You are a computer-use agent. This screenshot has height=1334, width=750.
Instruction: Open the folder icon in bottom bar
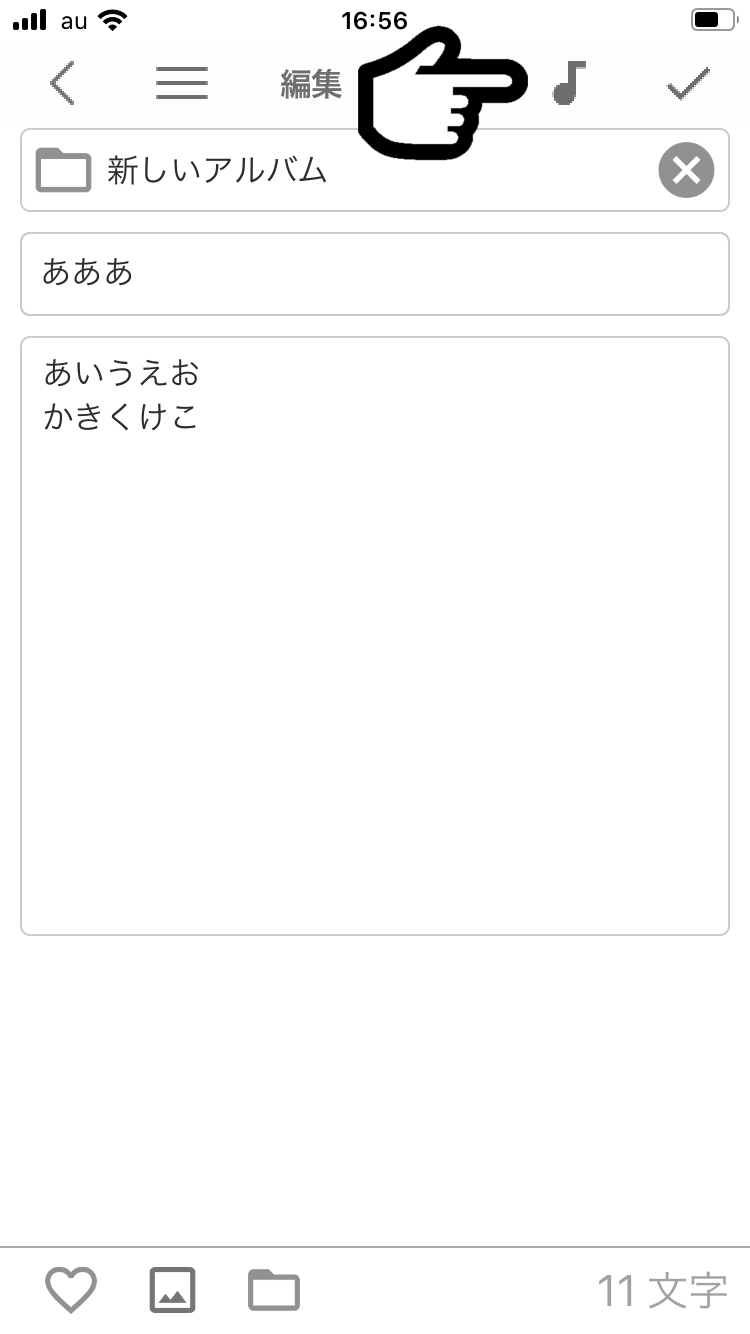tap(274, 1290)
